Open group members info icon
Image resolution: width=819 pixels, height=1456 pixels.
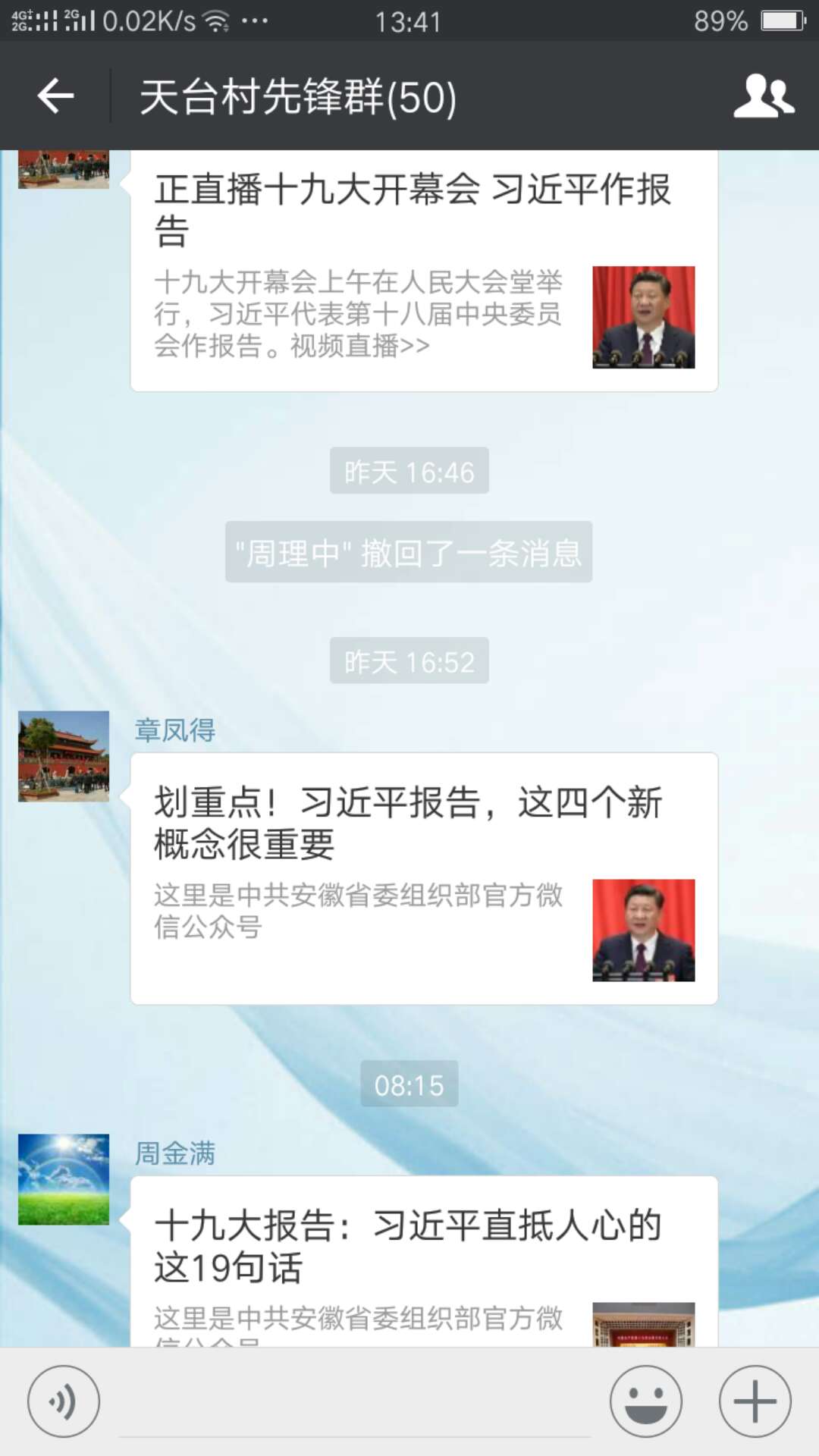763,96
